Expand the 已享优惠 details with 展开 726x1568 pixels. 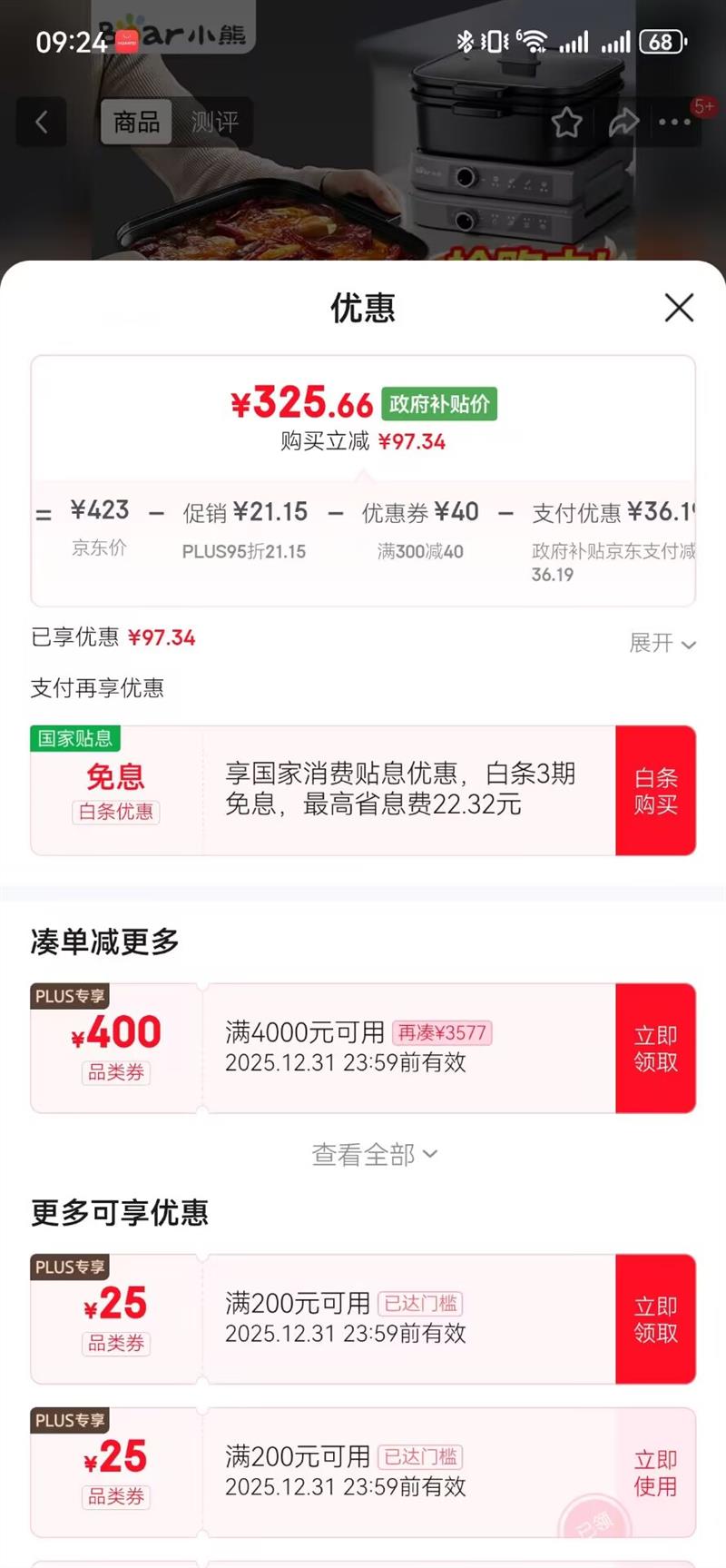(662, 644)
